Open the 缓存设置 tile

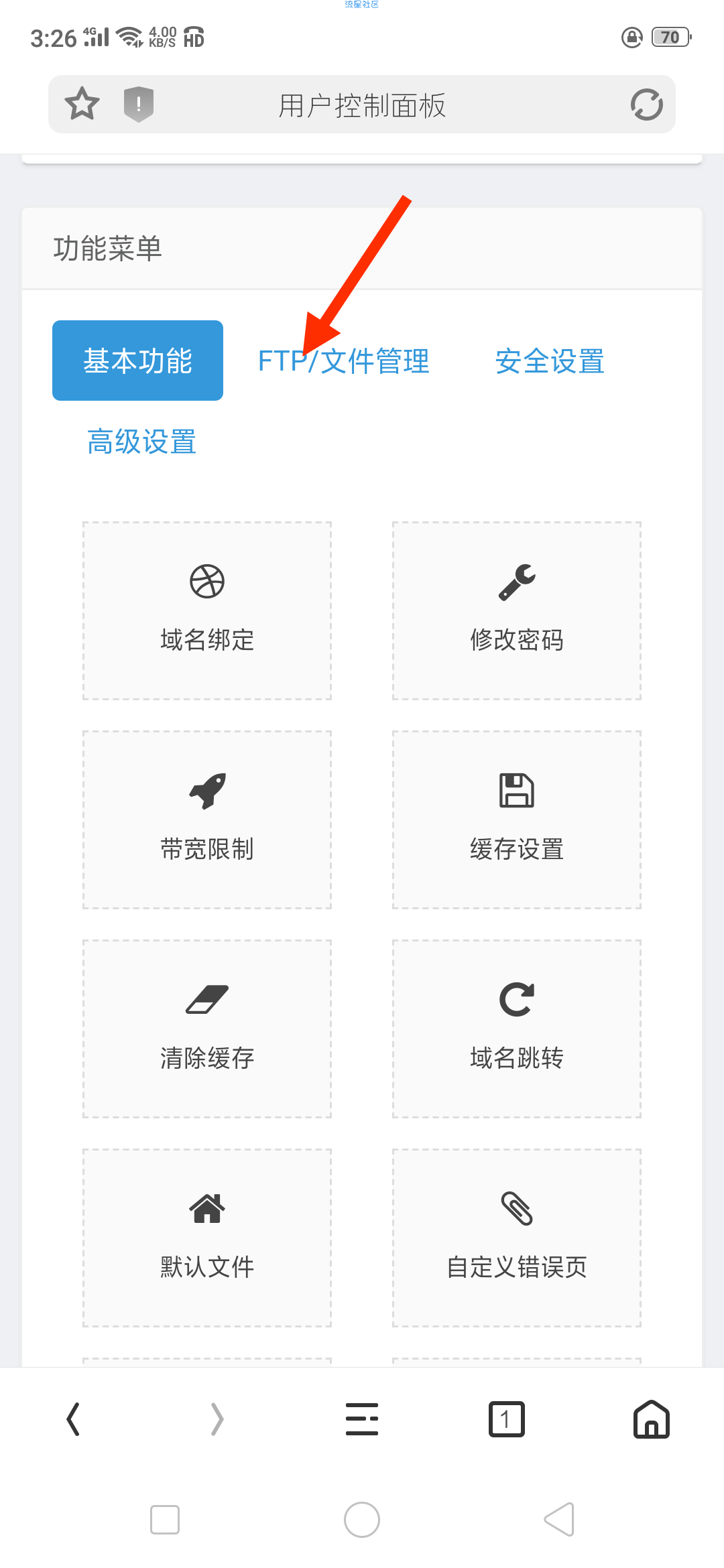517,820
